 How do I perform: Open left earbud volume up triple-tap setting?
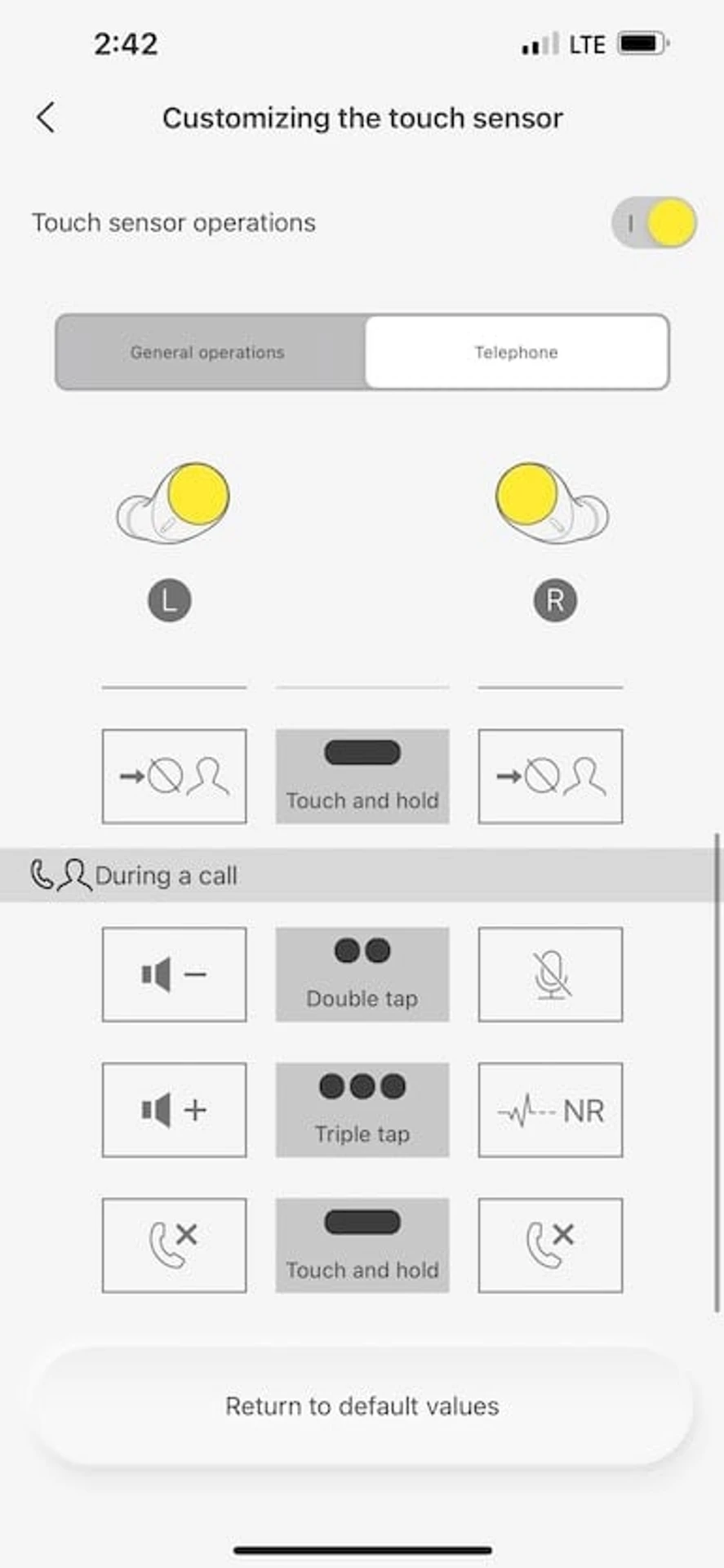[174, 1109]
